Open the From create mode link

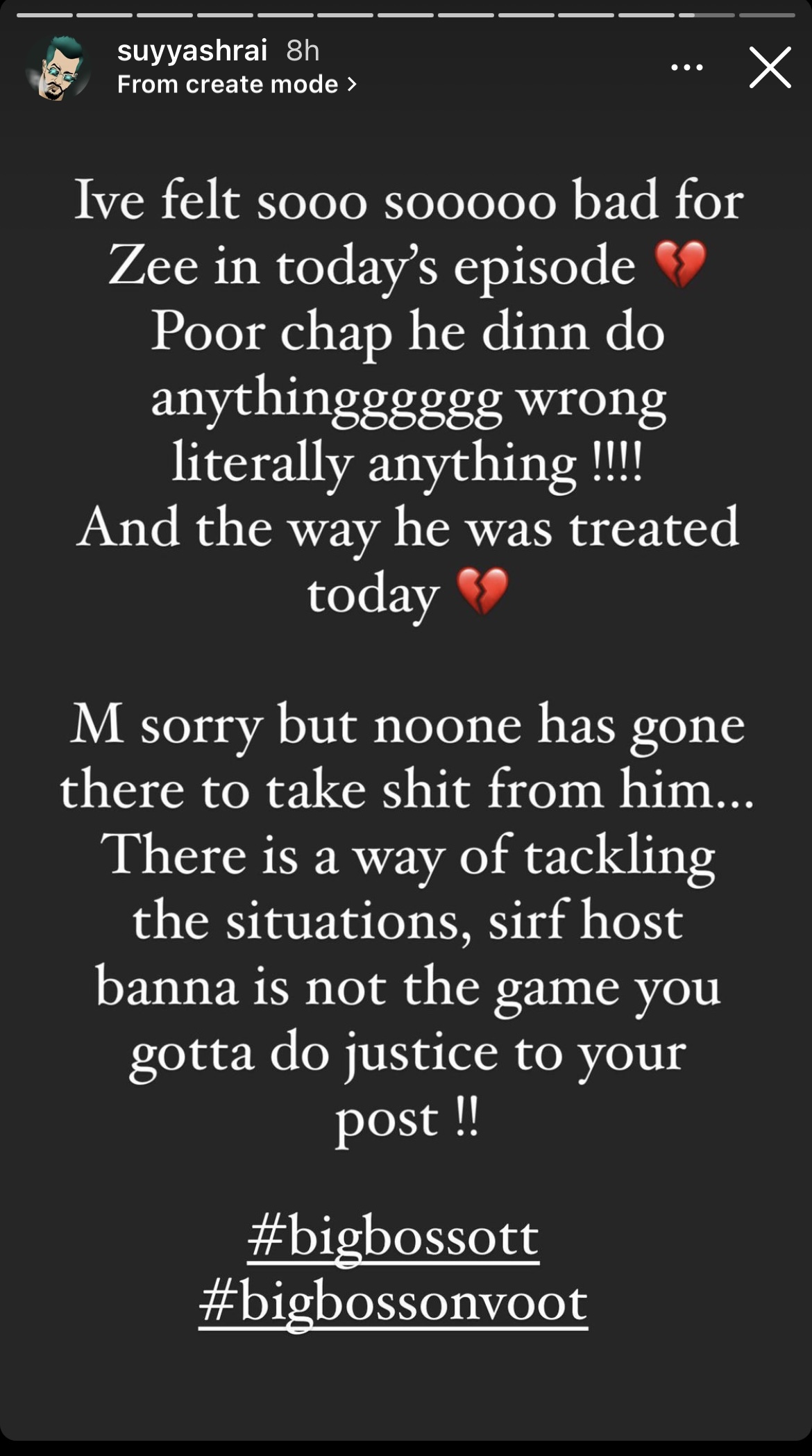(236, 85)
